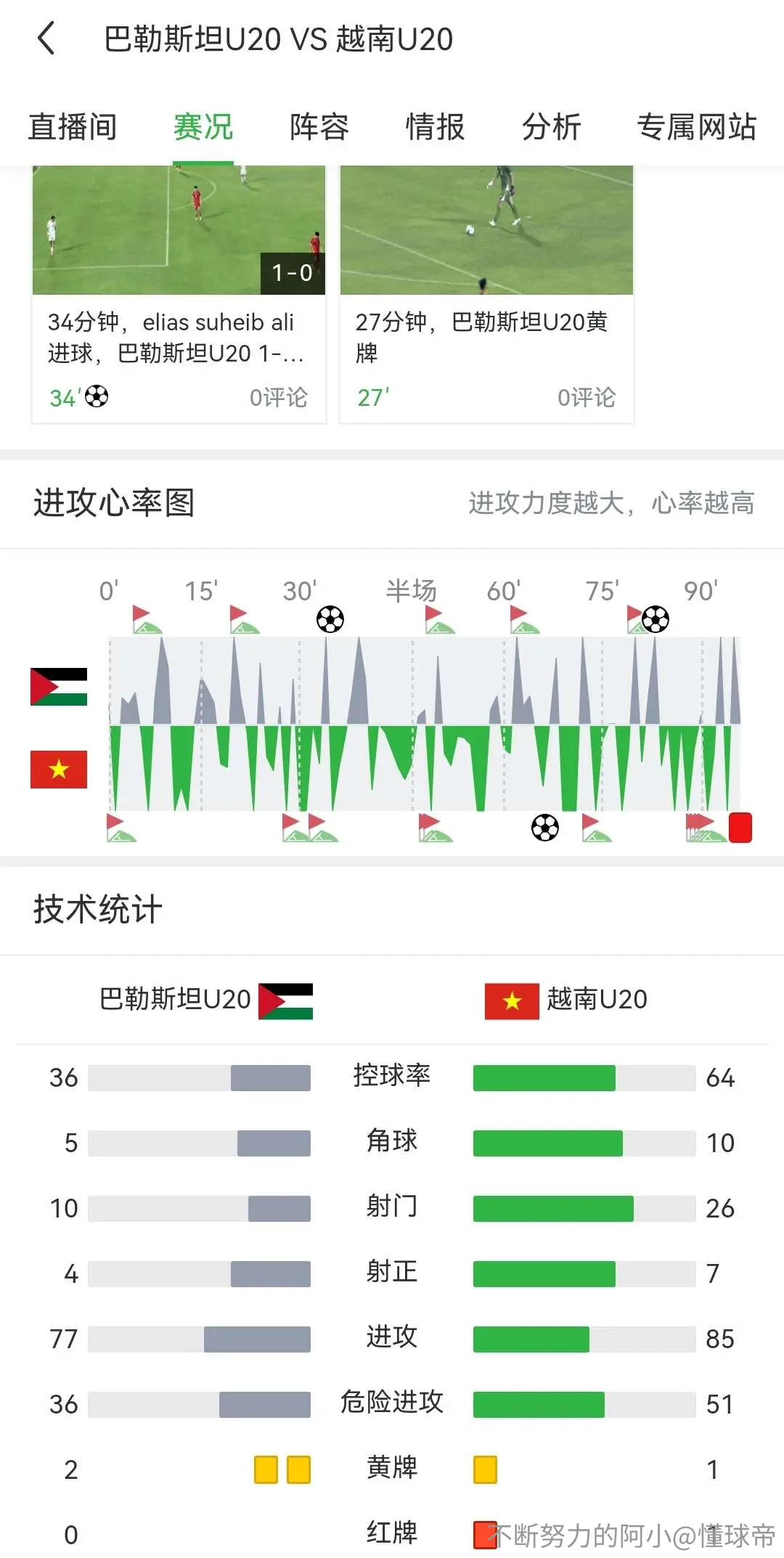Open the 27分钟 巴勒斯坦U20黄牌 clip
784x1558 pixels.
487,294
